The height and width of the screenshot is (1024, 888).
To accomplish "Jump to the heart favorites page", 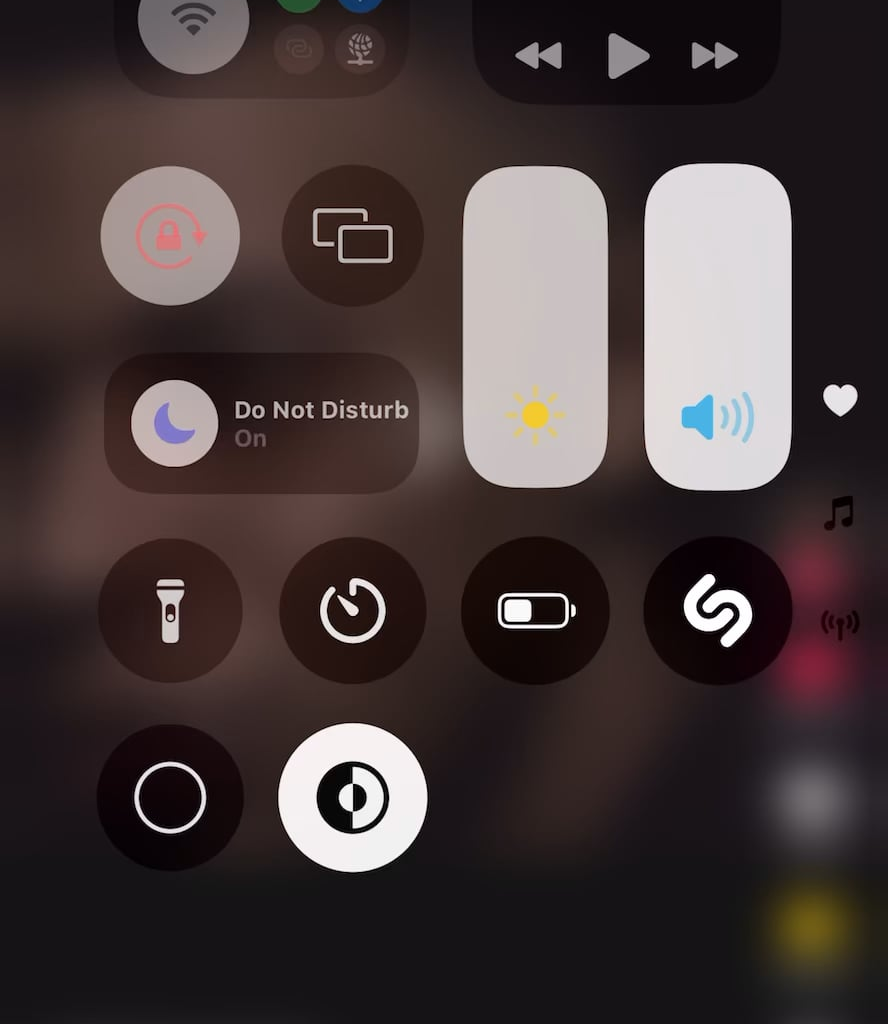I will point(840,400).
